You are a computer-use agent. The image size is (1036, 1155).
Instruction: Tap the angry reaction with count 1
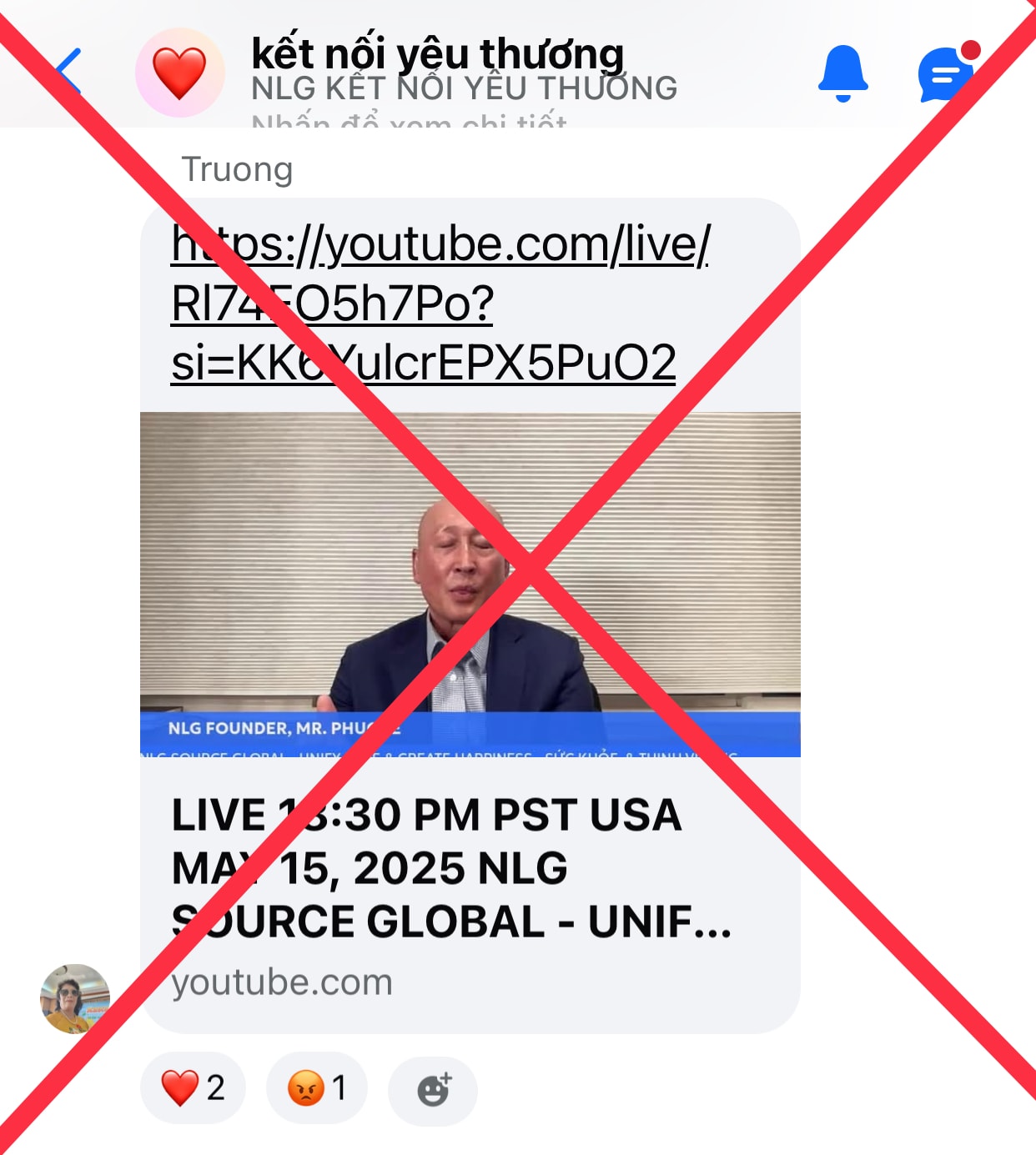317,1087
